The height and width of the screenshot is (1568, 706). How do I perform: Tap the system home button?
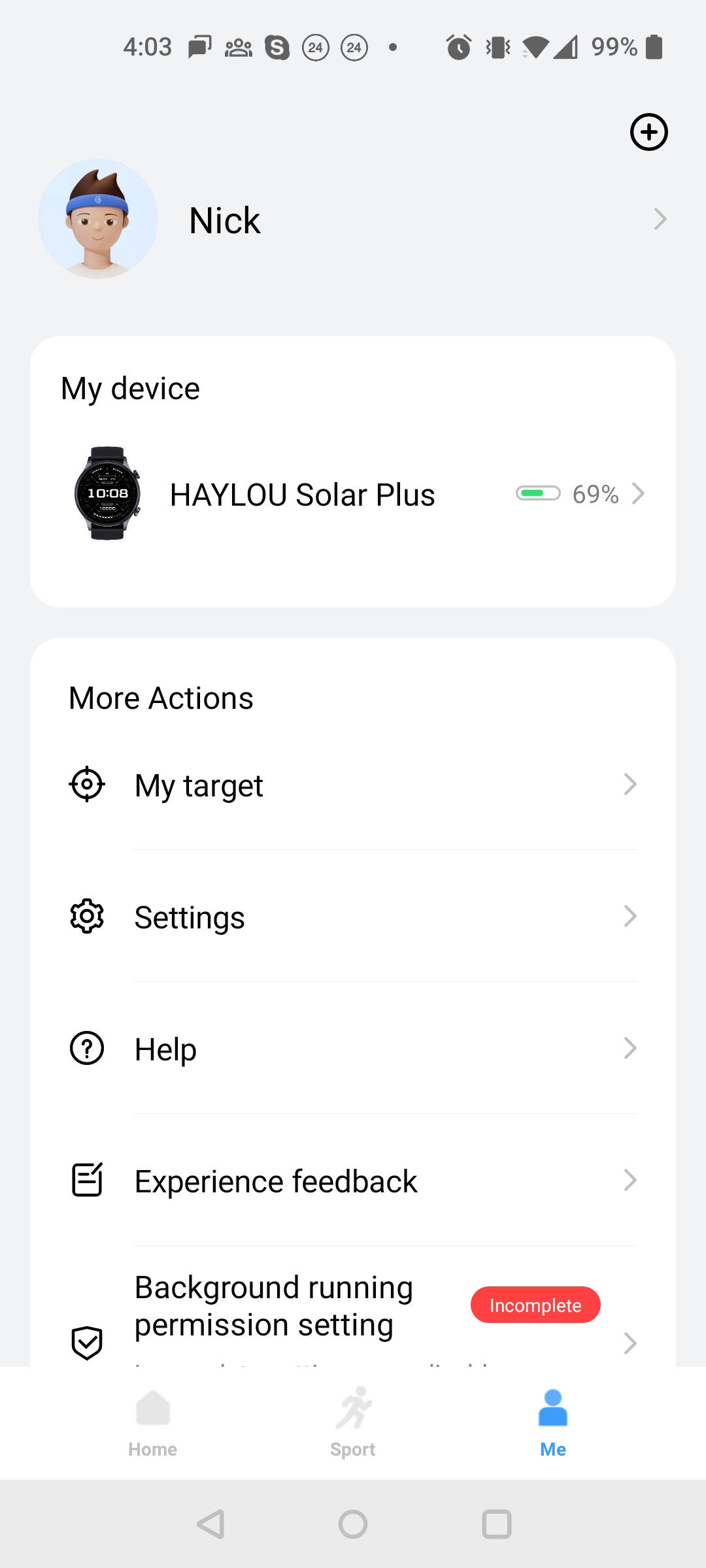point(353,1524)
